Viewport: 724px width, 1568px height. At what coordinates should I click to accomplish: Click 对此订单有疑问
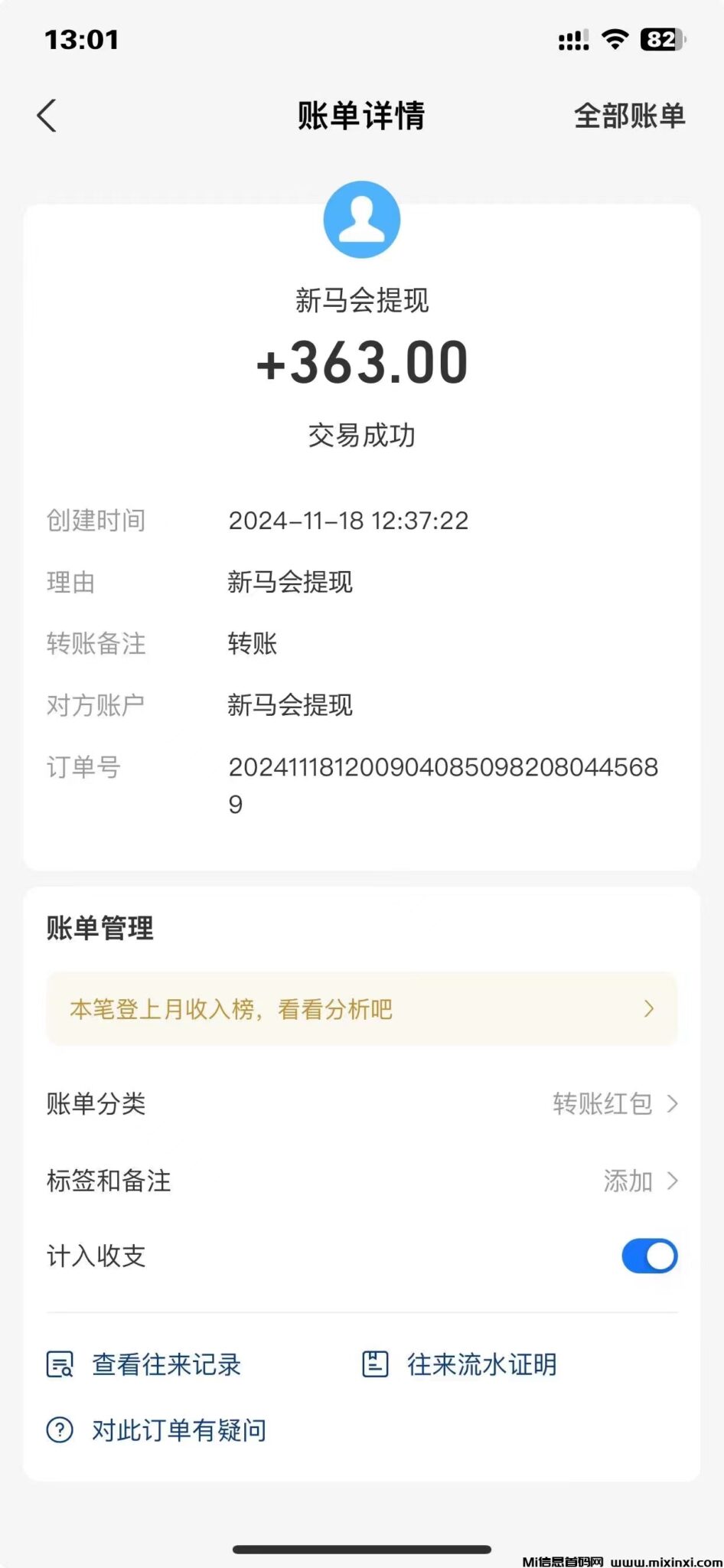coord(178,1430)
